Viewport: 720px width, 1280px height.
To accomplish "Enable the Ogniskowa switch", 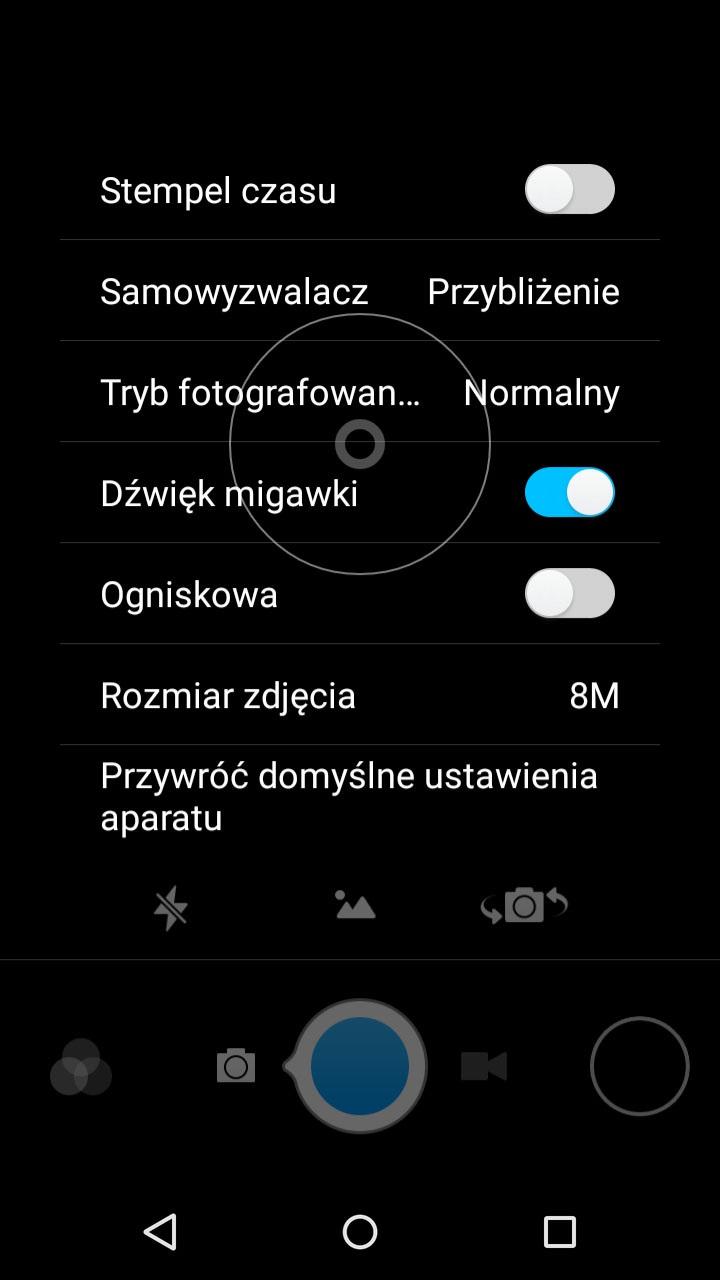I will (569, 593).
